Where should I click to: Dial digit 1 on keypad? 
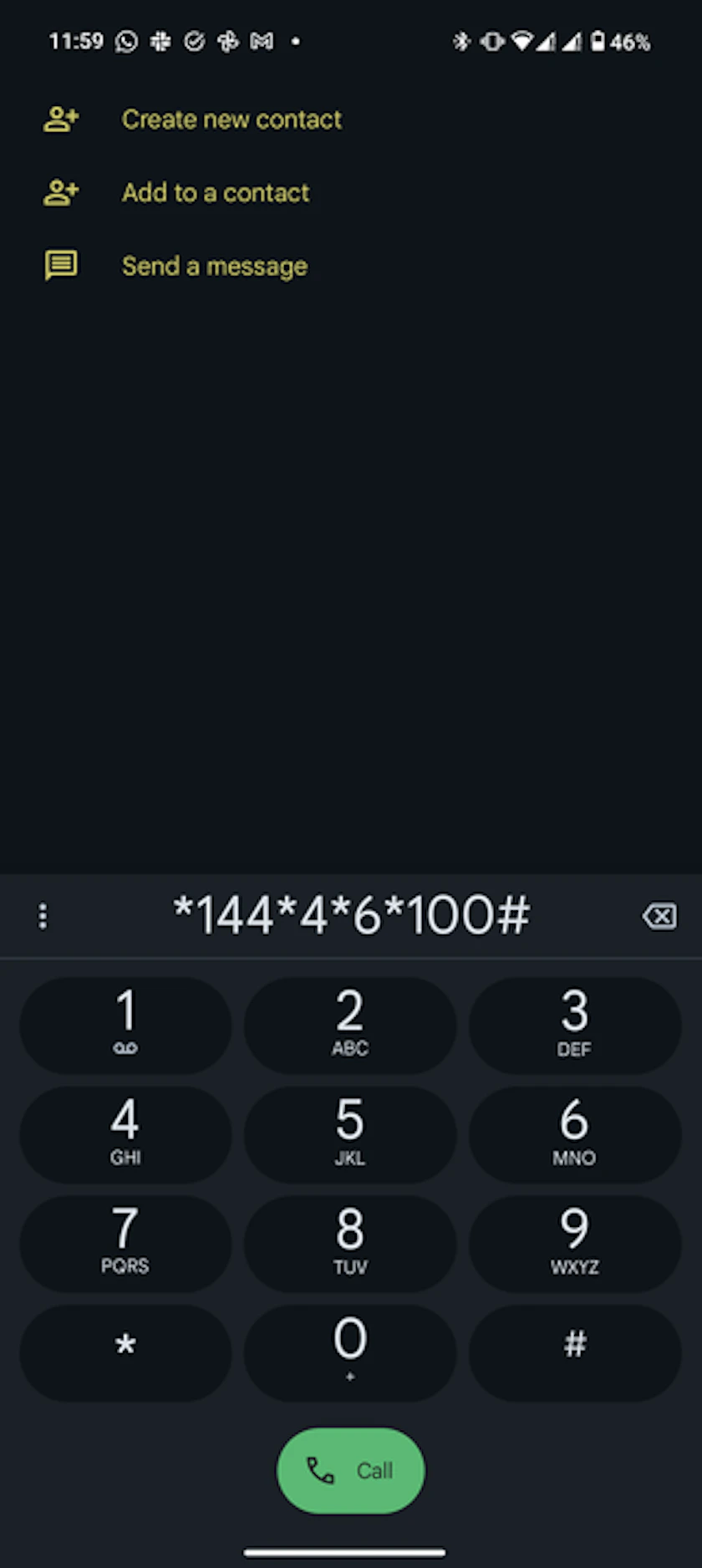tap(125, 1025)
